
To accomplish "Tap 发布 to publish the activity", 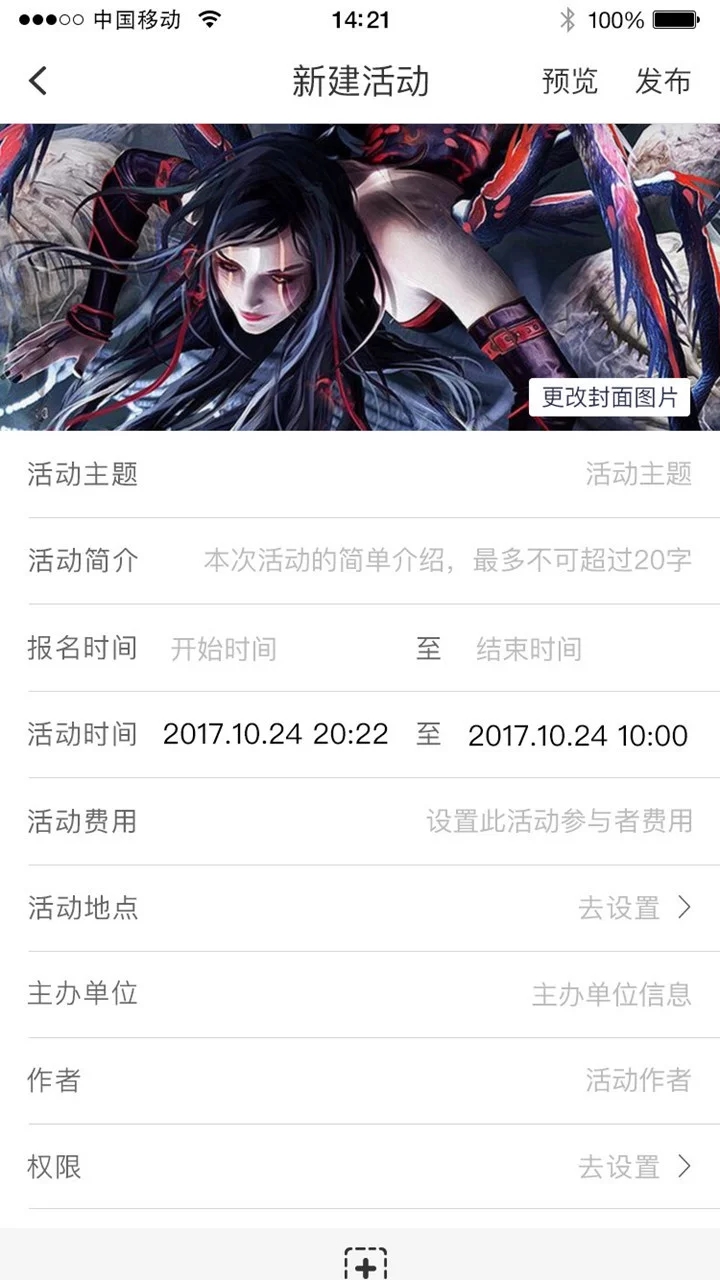I will pos(663,81).
